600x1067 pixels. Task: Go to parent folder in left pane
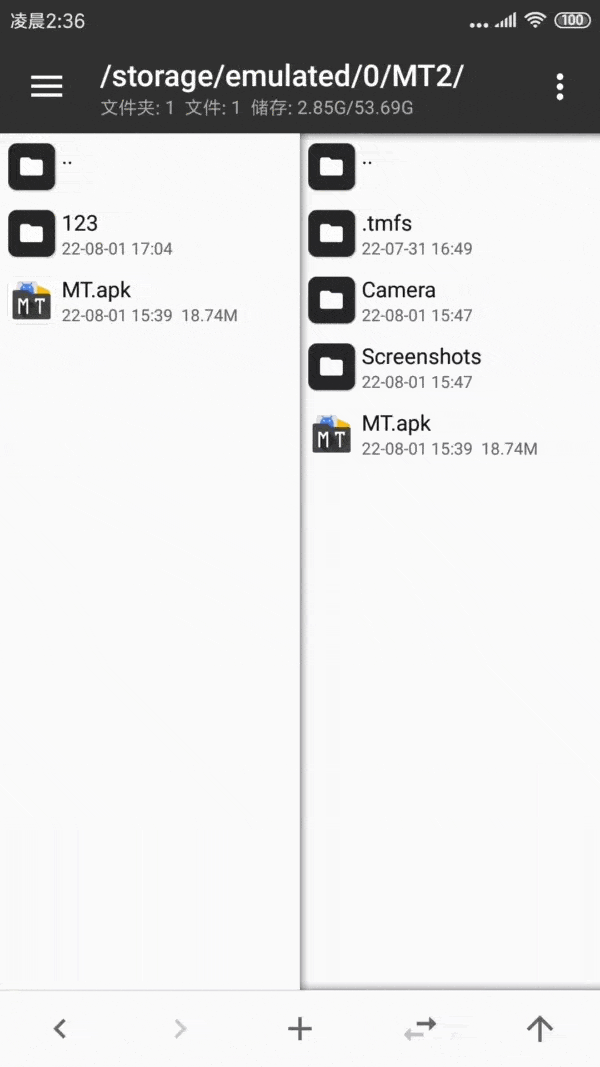pos(150,167)
